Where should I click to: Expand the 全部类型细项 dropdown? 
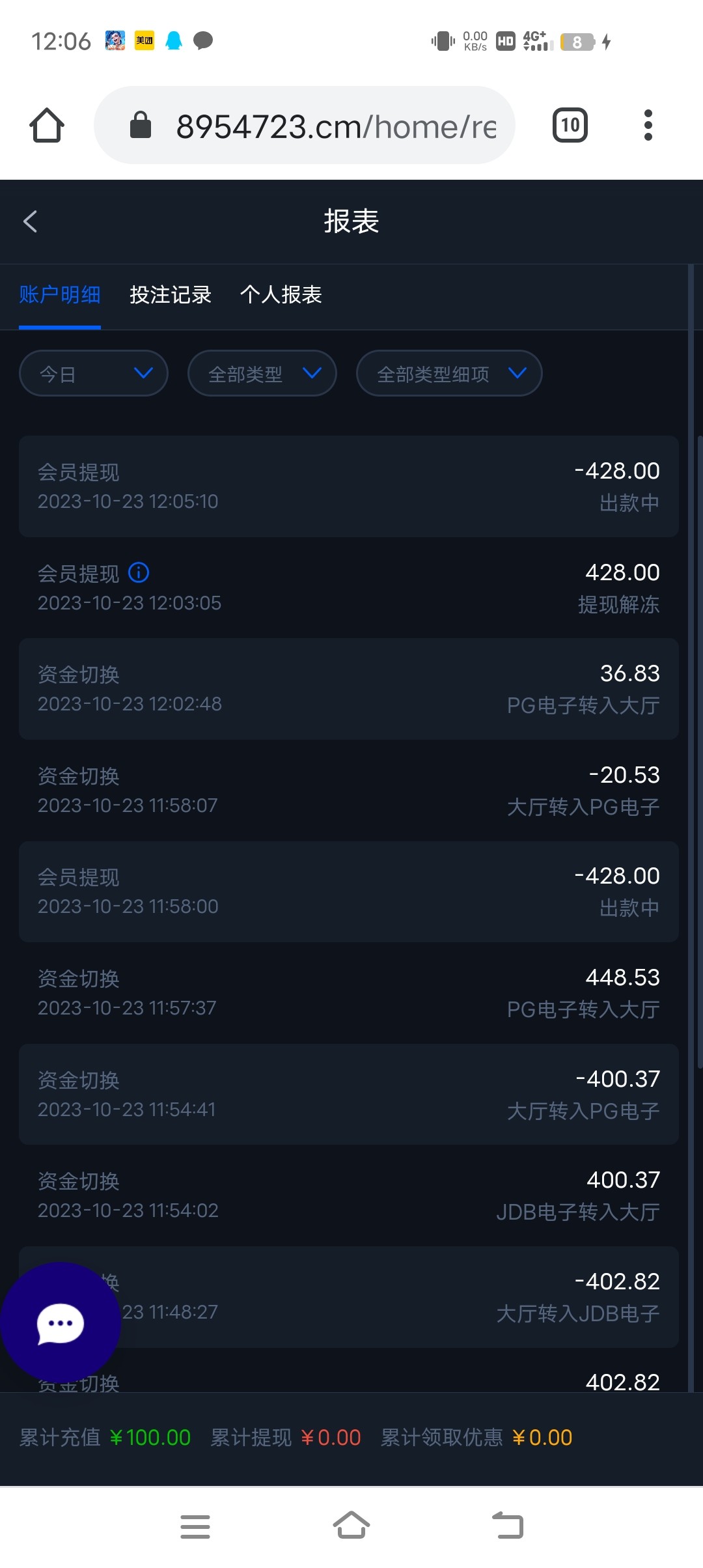449,374
